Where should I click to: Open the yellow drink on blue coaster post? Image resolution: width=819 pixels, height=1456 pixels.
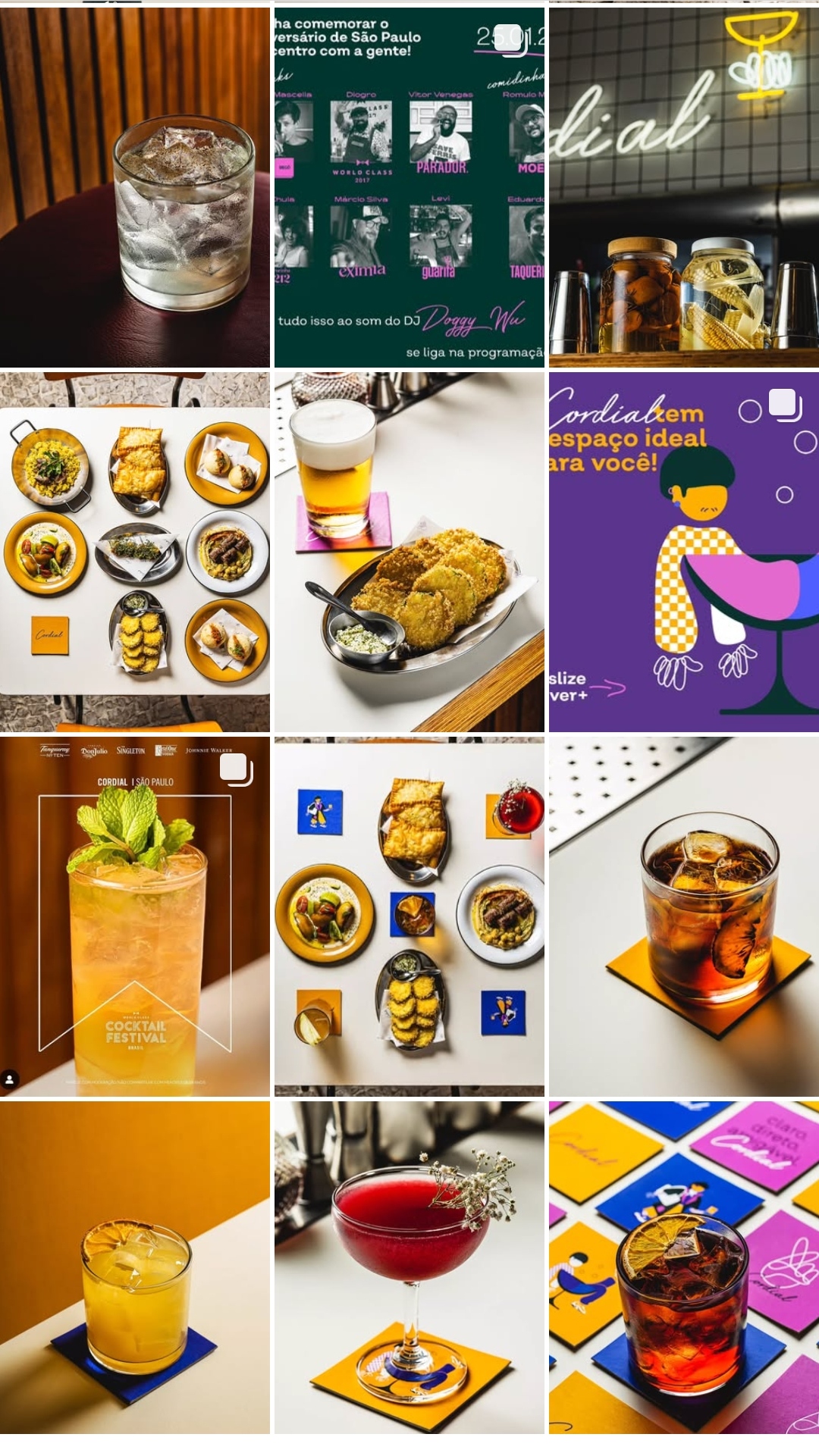click(135, 1267)
